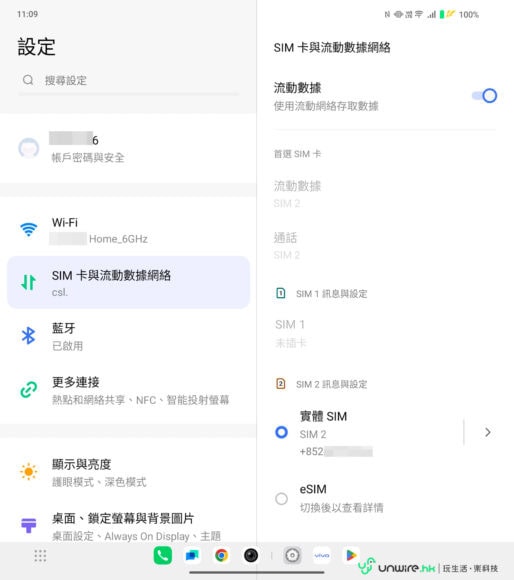This screenshot has width=514, height=580.
Task: Open 桌面、鎖定螢幕與背景圖片 settings
Action: pyautogui.click(x=128, y=526)
